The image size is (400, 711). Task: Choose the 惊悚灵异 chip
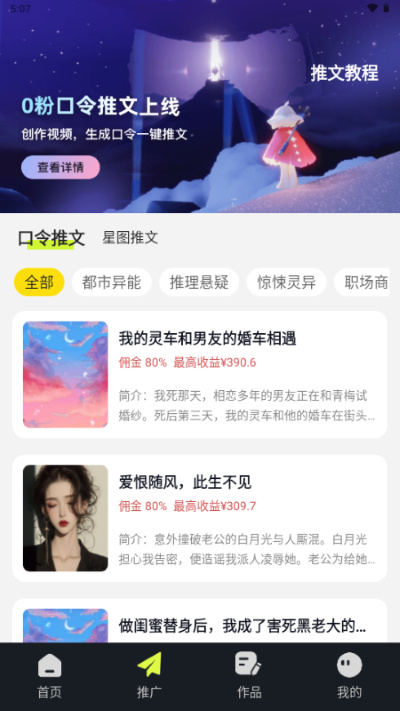[x=287, y=282]
